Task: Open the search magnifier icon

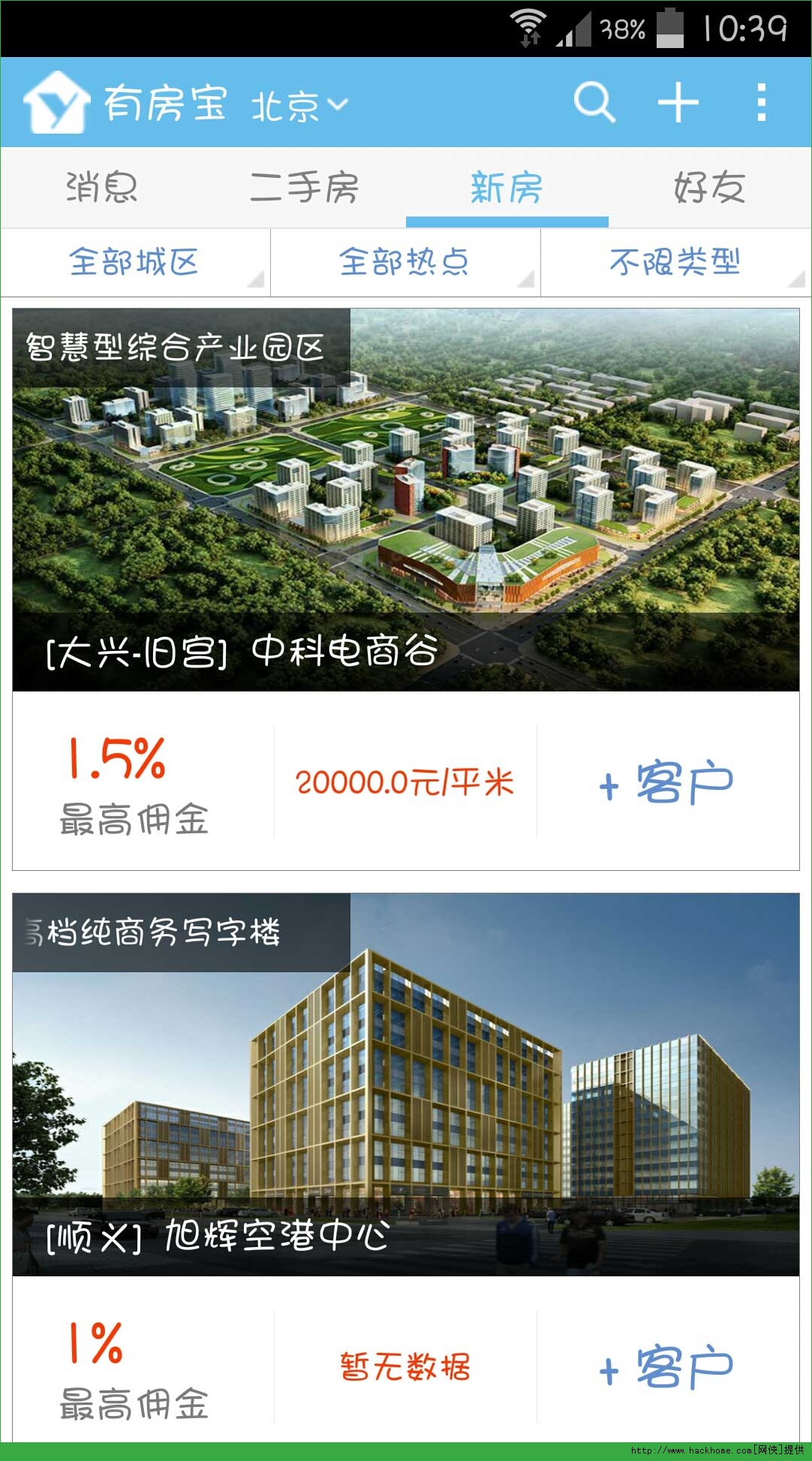Action: 594,102
